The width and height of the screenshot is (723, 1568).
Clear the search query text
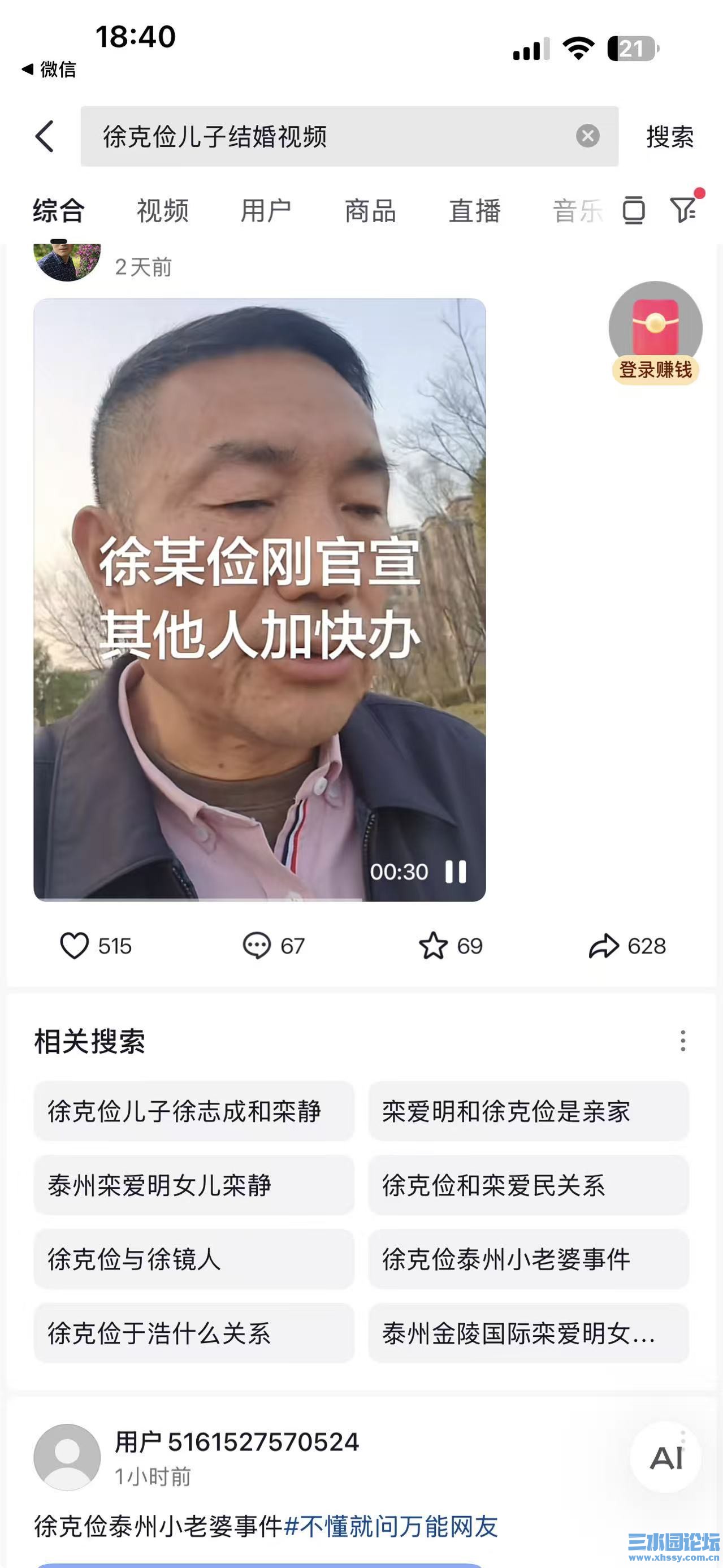coord(587,136)
